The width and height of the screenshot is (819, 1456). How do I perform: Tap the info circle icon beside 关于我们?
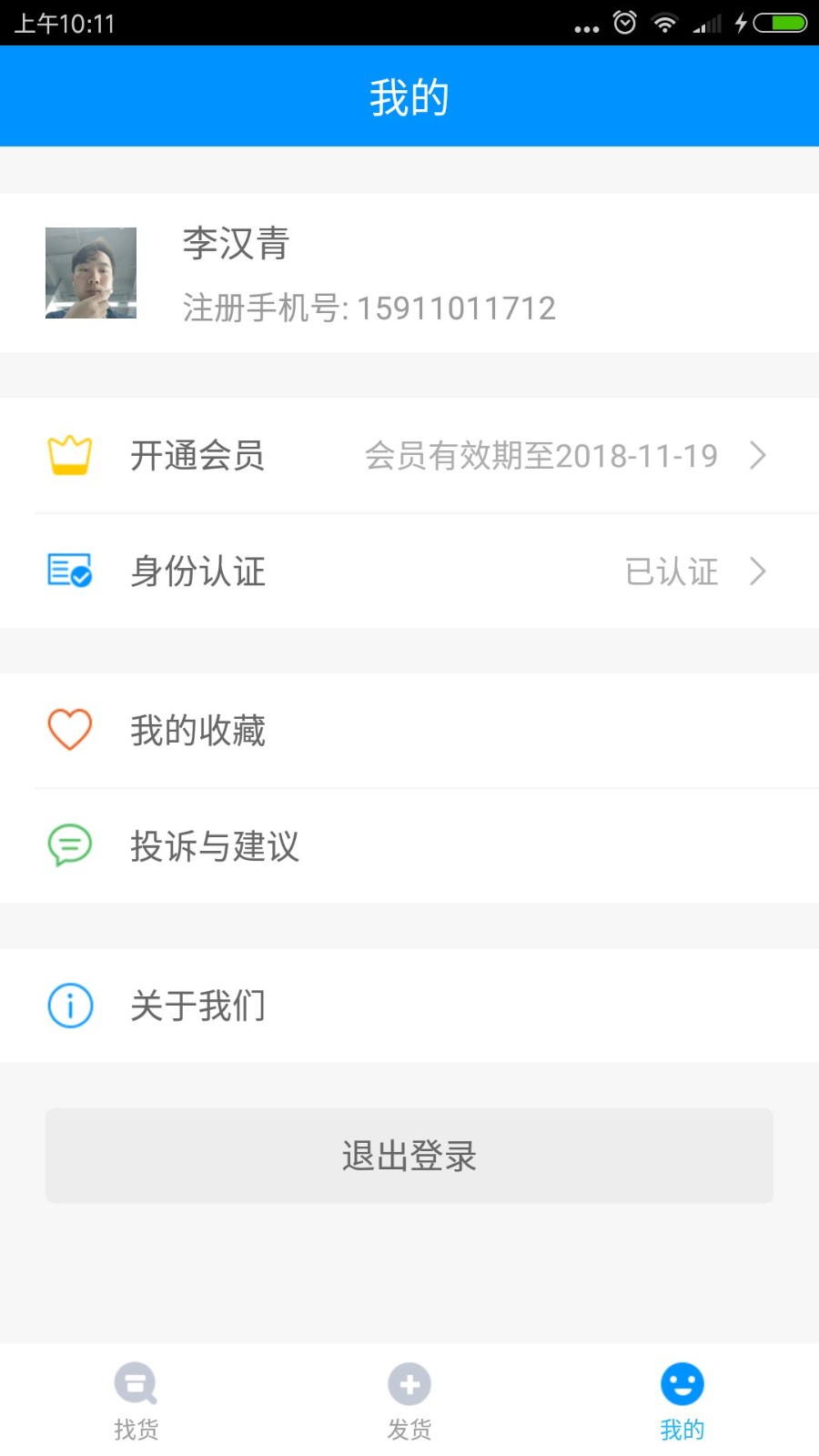pos(69,1005)
